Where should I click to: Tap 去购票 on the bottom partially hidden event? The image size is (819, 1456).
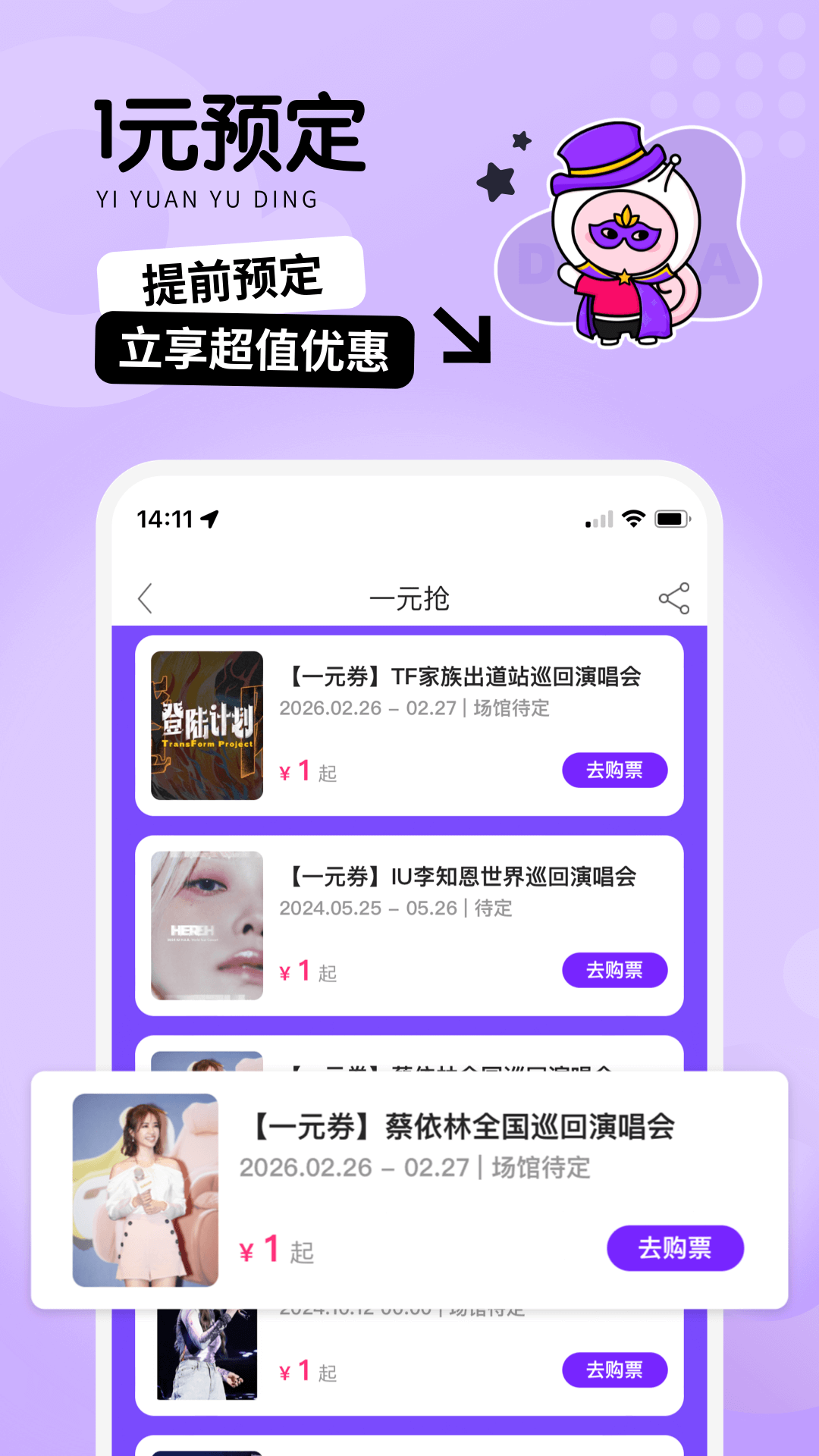point(615,1369)
